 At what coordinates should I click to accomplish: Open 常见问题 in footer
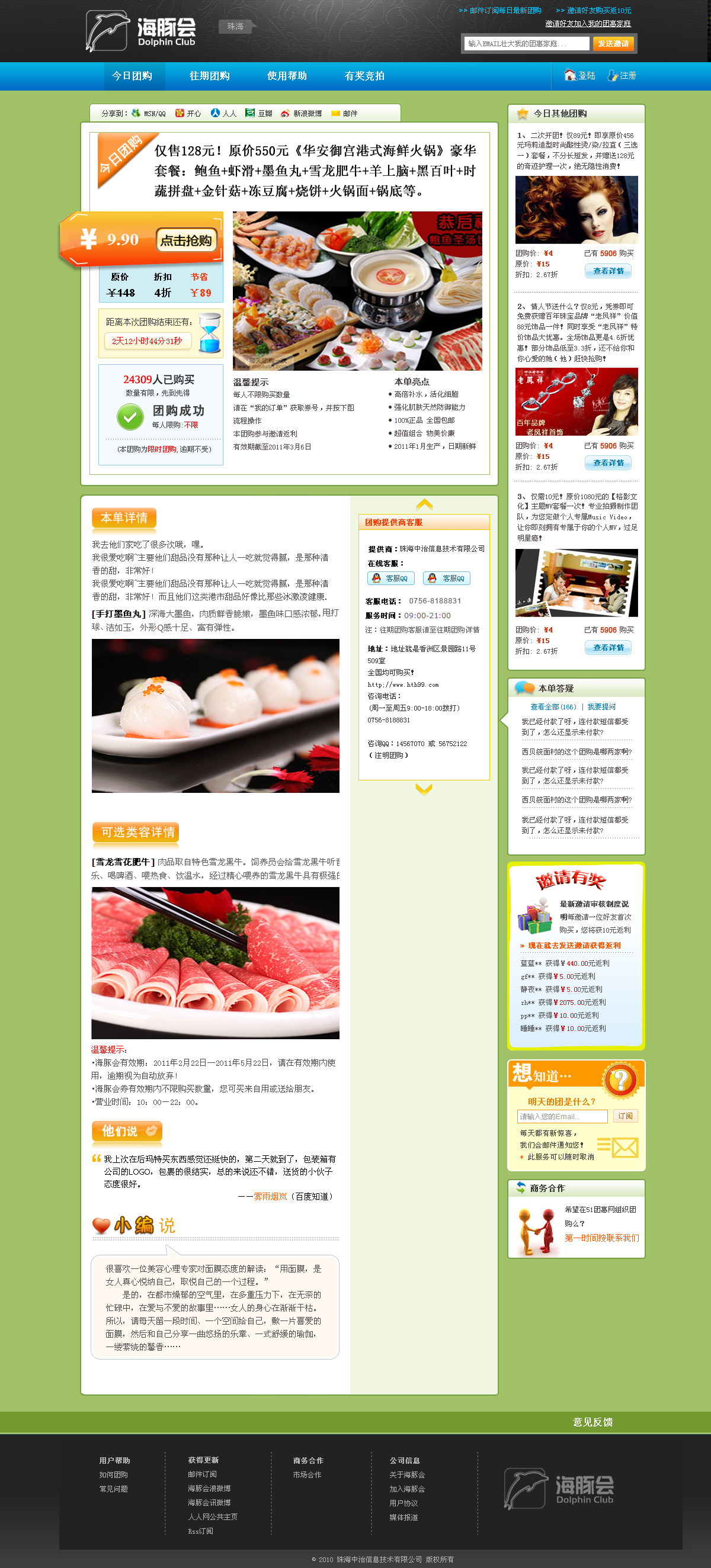[113, 1489]
